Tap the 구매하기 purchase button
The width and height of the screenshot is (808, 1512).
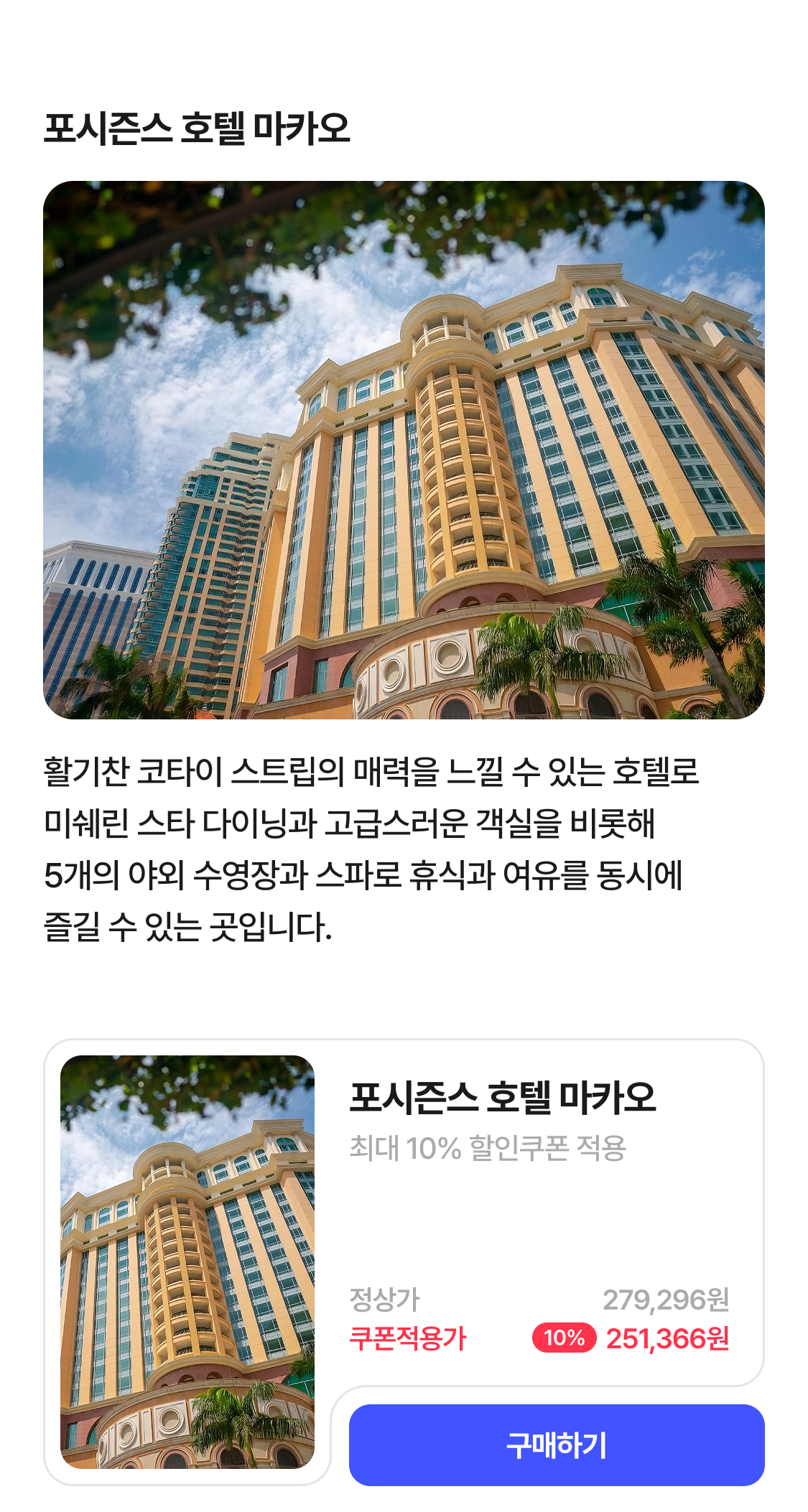point(556,1445)
